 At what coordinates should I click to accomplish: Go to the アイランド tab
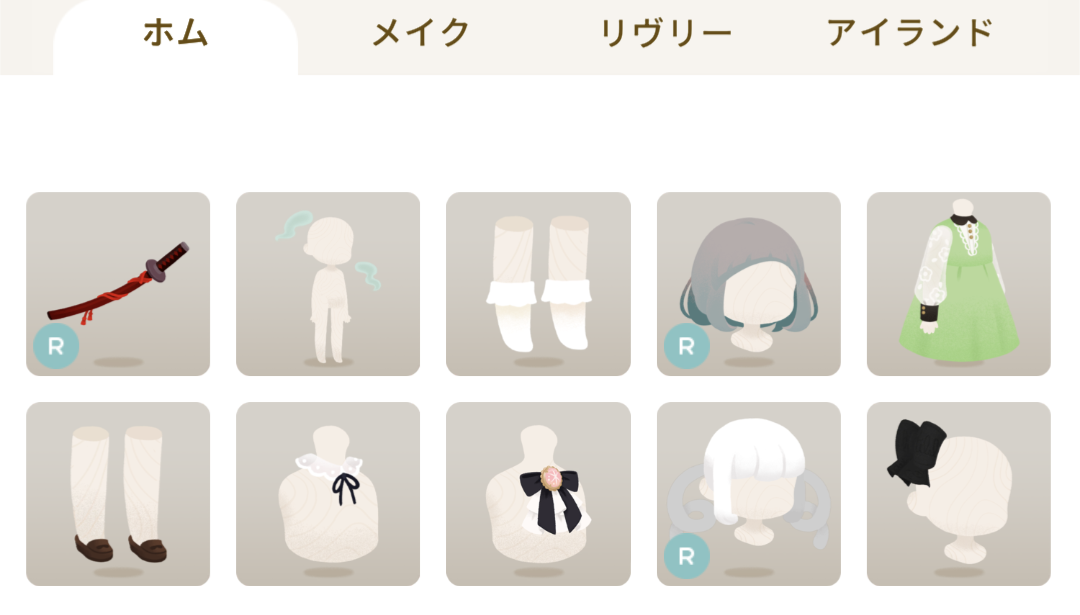pos(910,34)
